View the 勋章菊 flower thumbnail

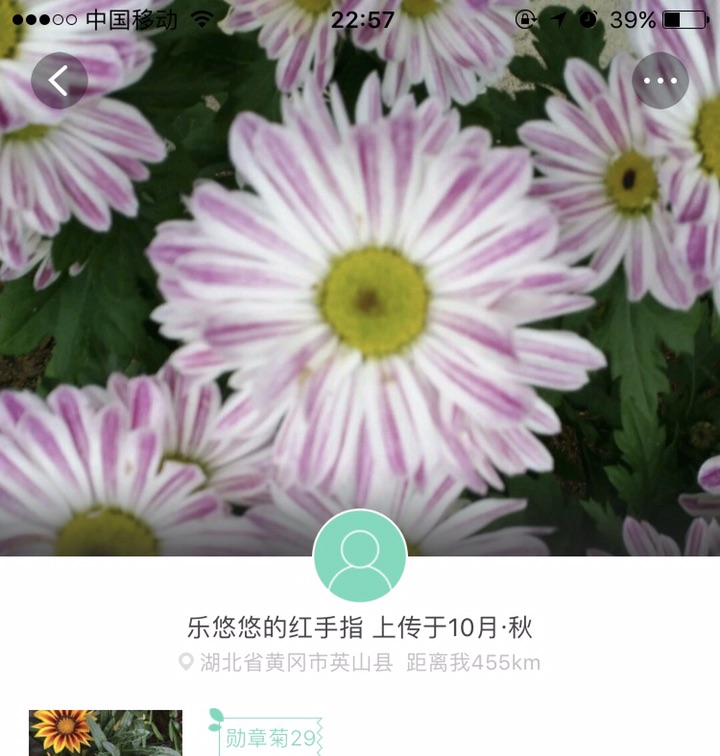pyautogui.click(x=105, y=733)
